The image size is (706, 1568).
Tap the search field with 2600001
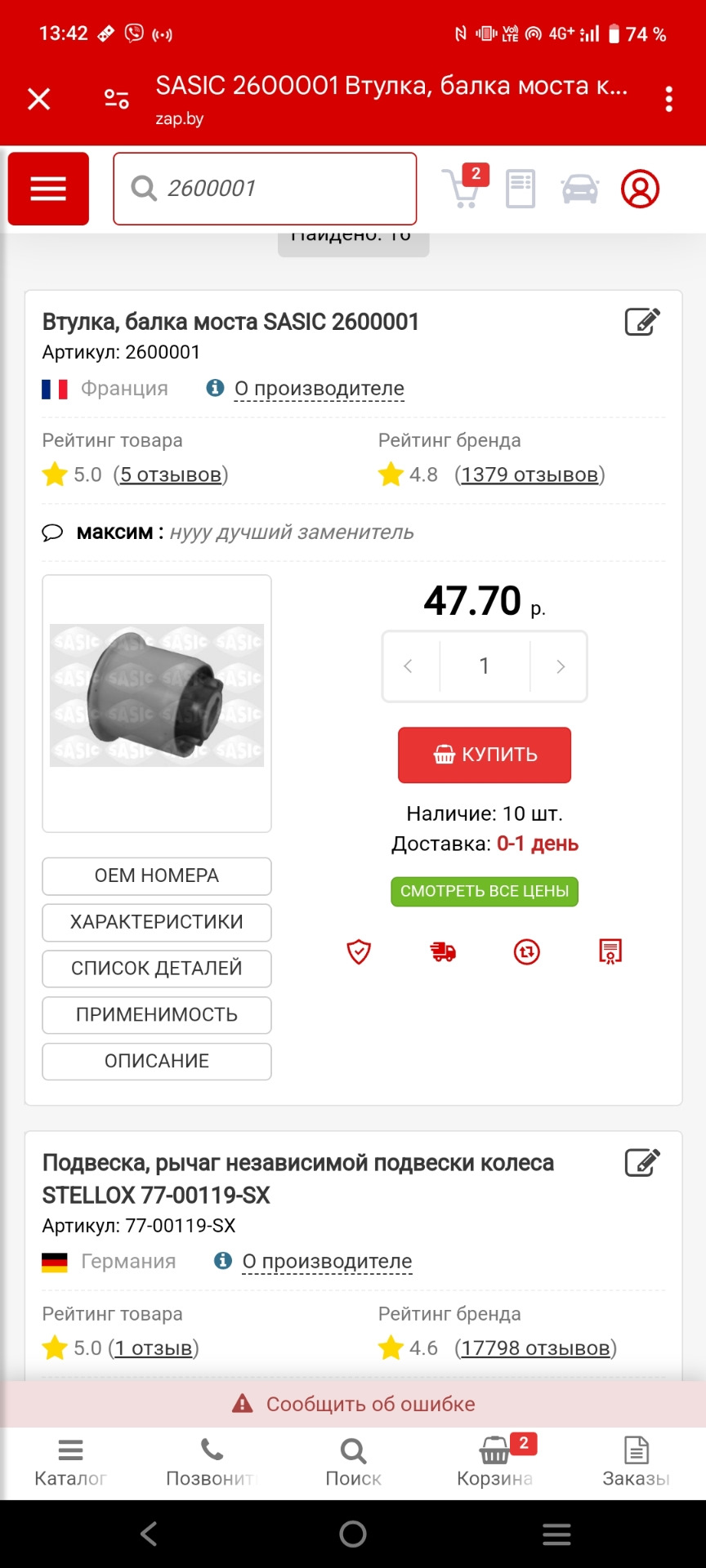[x=265, y=189]
